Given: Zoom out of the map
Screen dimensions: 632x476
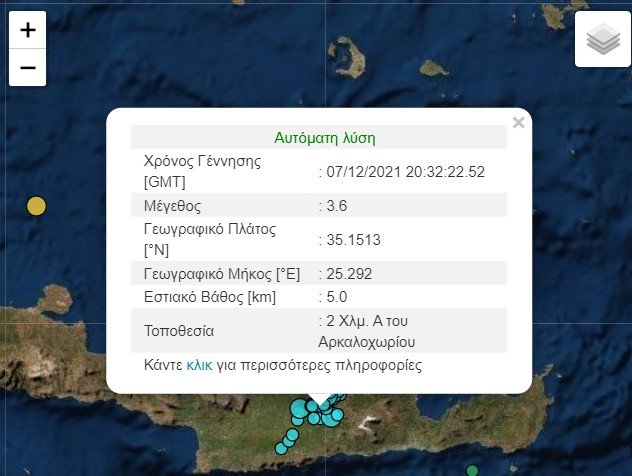Looking at the screenshot, I should coord(28,68).
